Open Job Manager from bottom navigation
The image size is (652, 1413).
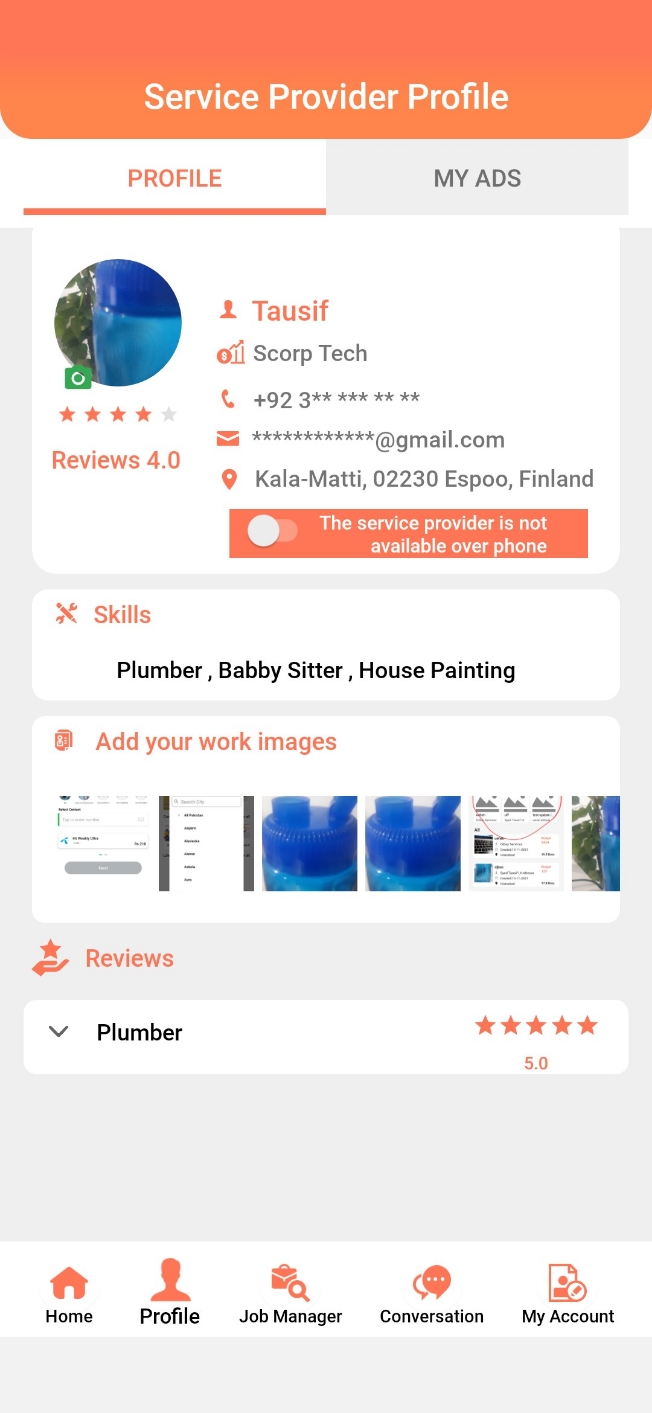pos(290,1295)
